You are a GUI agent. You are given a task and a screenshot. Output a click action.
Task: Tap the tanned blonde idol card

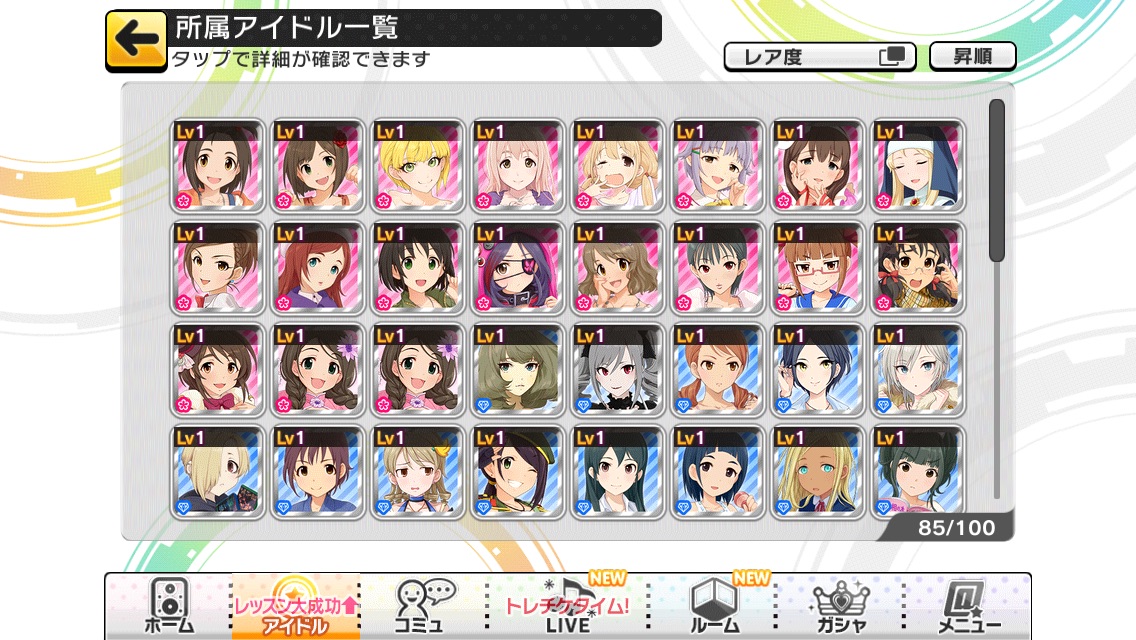(x=818, y=472)
